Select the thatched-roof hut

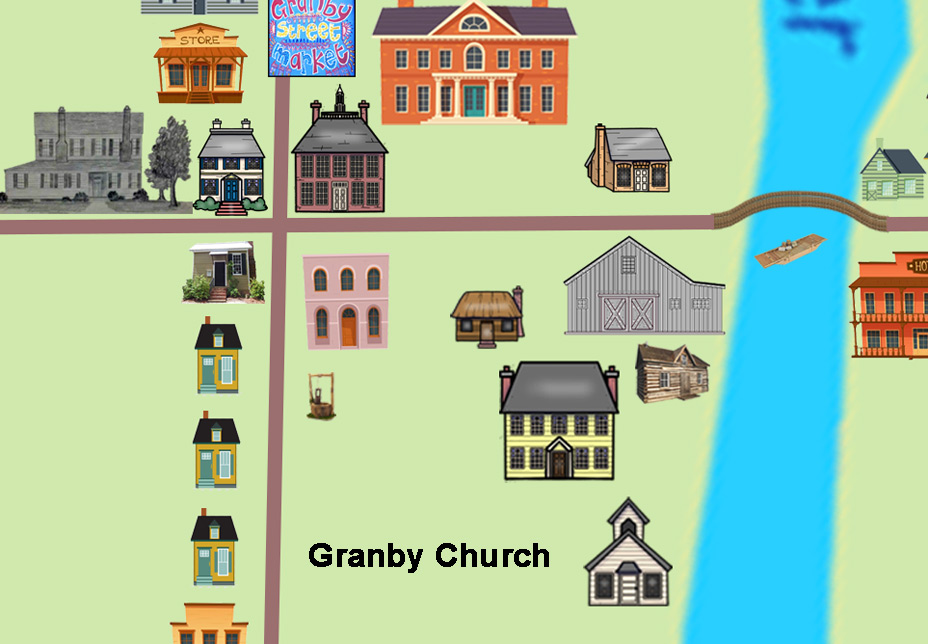pyautogui.click(x=487, y=316)
